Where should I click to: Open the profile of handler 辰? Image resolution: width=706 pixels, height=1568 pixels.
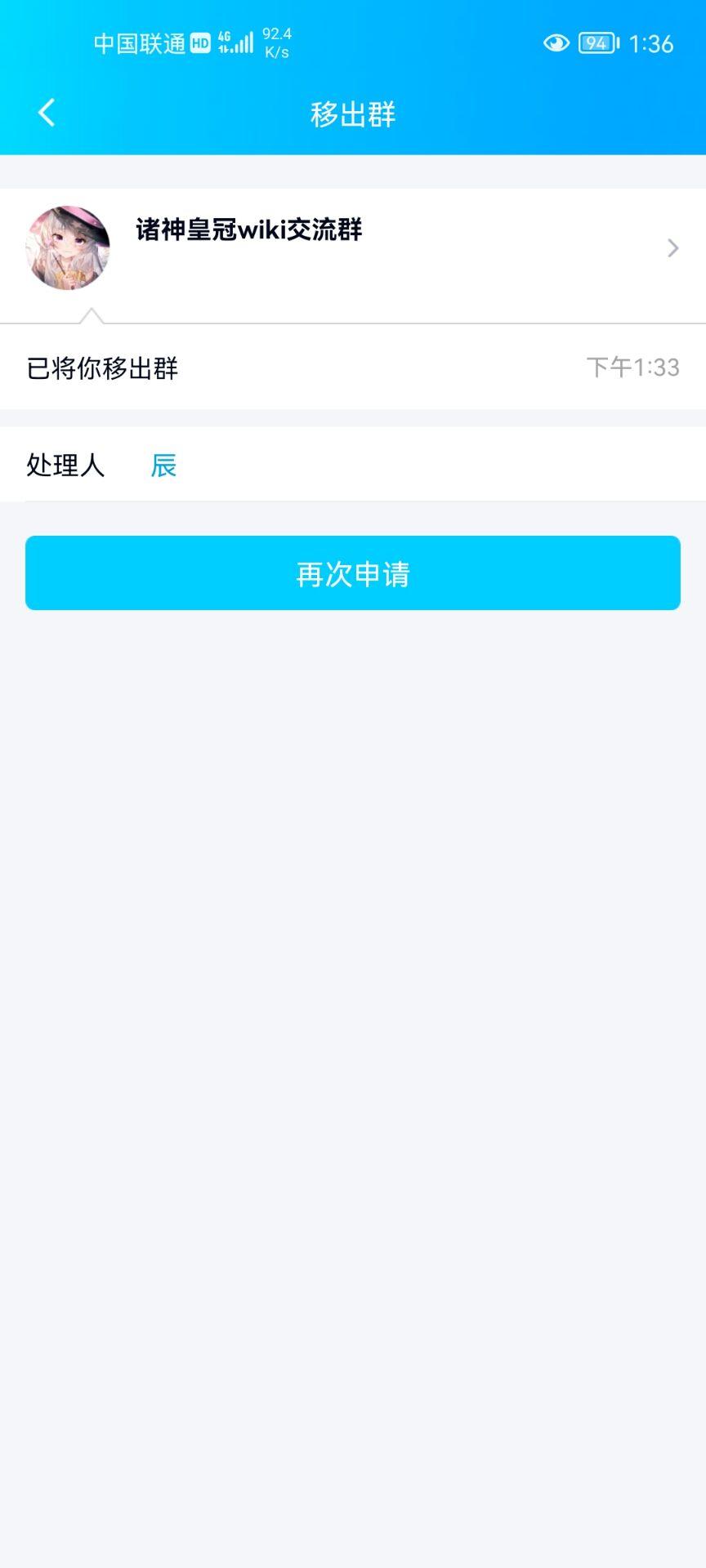(x=163, y=465)
